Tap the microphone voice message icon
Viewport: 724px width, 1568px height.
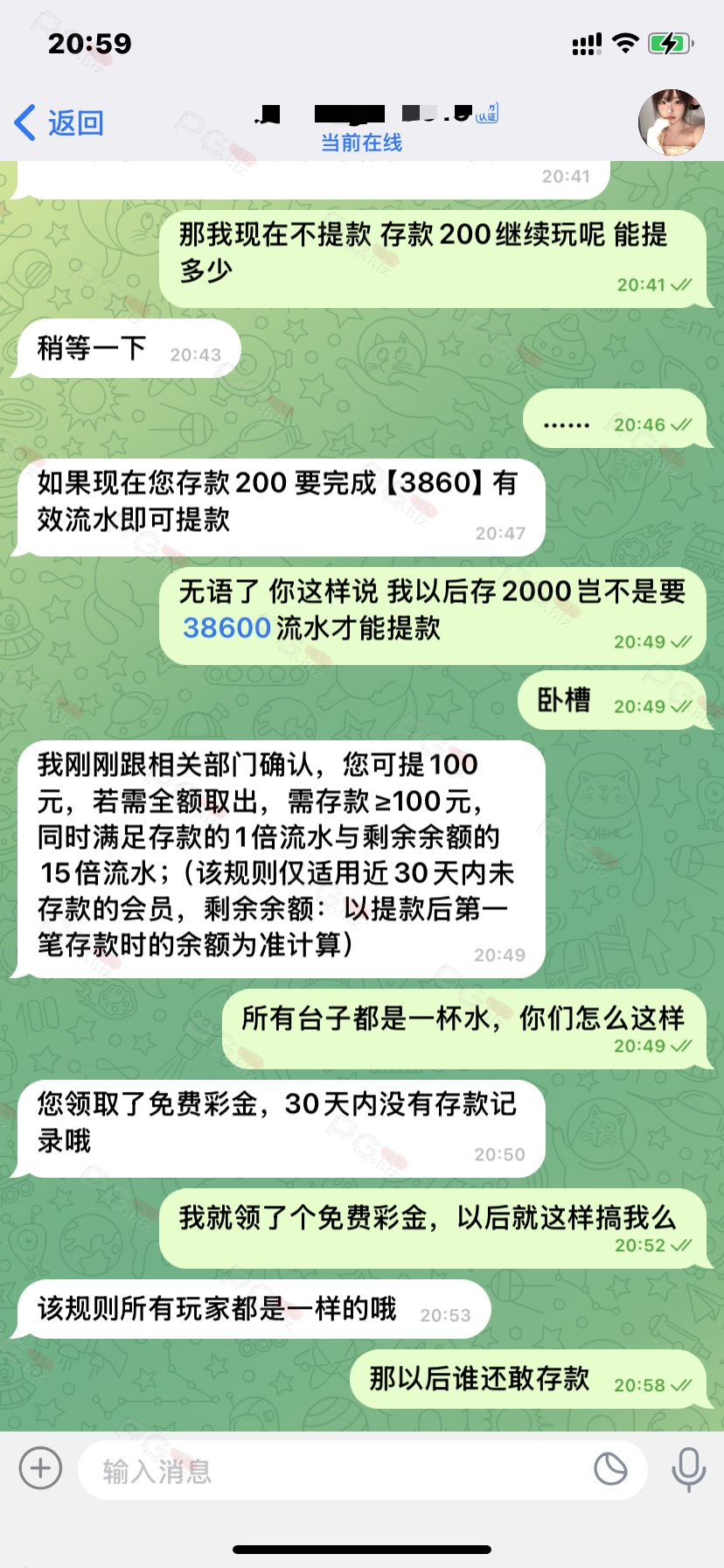coord(688,1469)
